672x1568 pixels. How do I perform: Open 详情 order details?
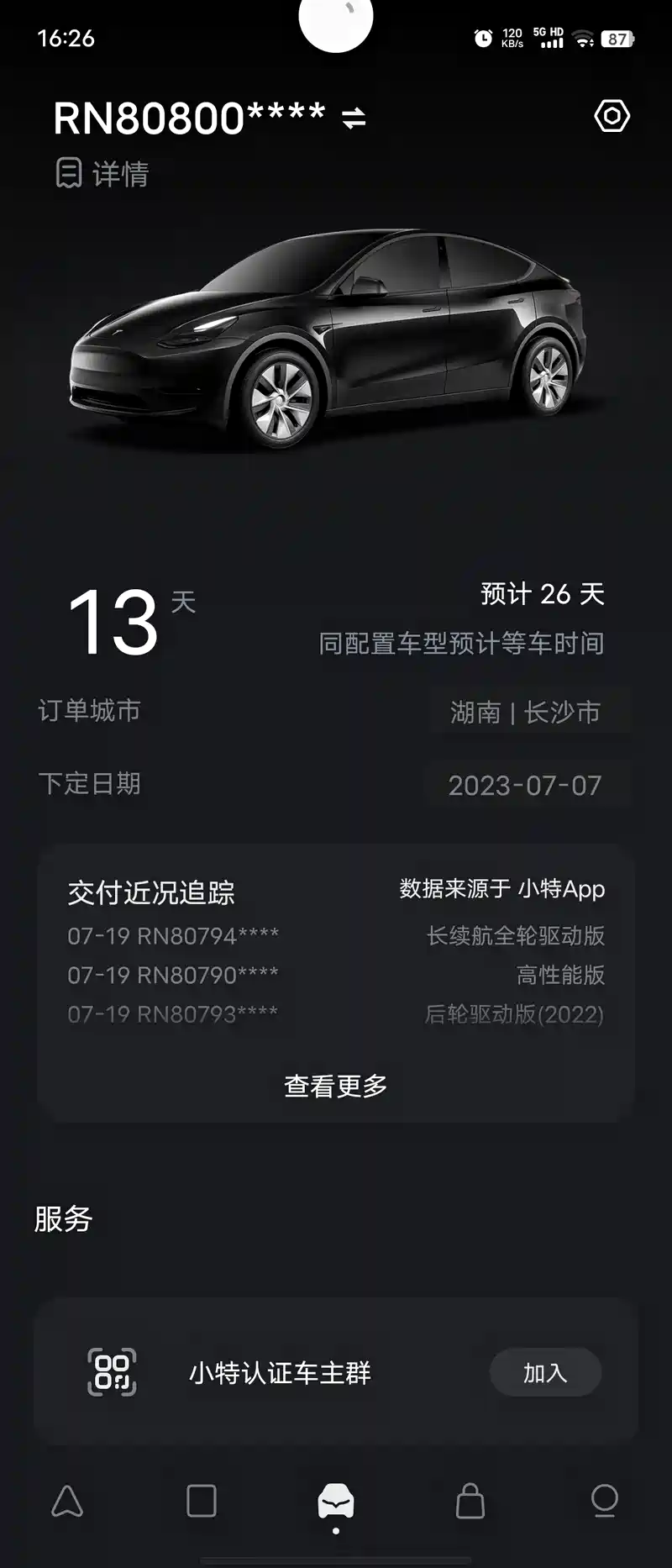pyautogui.click(x=102, y=174)
